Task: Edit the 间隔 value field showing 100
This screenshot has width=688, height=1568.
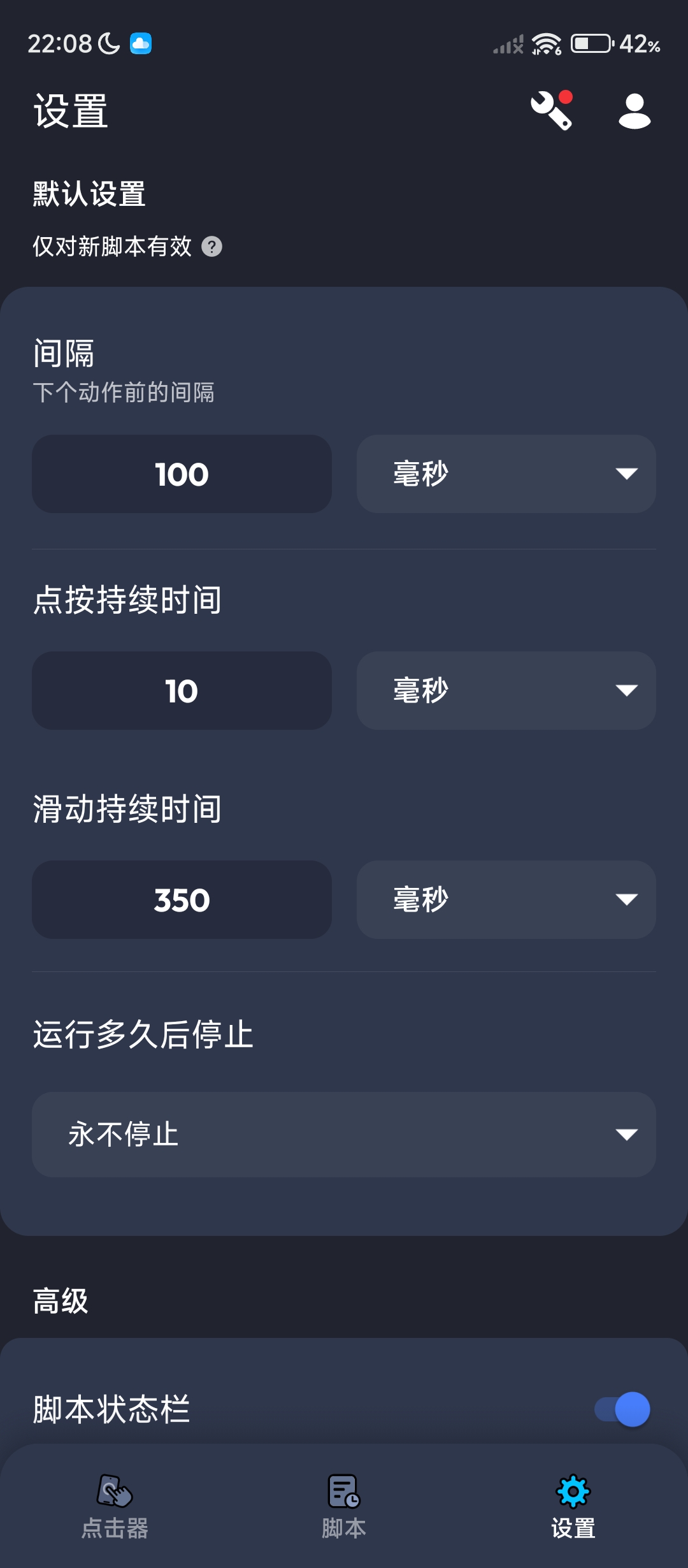Action: pos(182,474)
